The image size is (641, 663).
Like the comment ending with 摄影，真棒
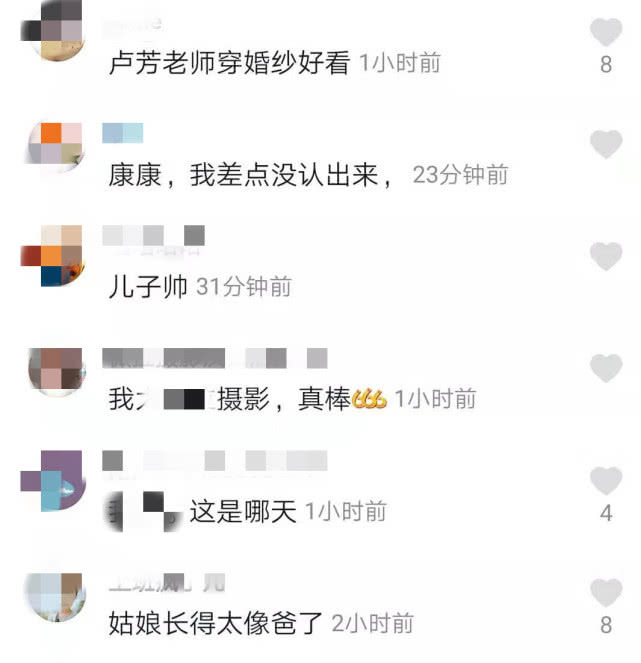point(606,368)
